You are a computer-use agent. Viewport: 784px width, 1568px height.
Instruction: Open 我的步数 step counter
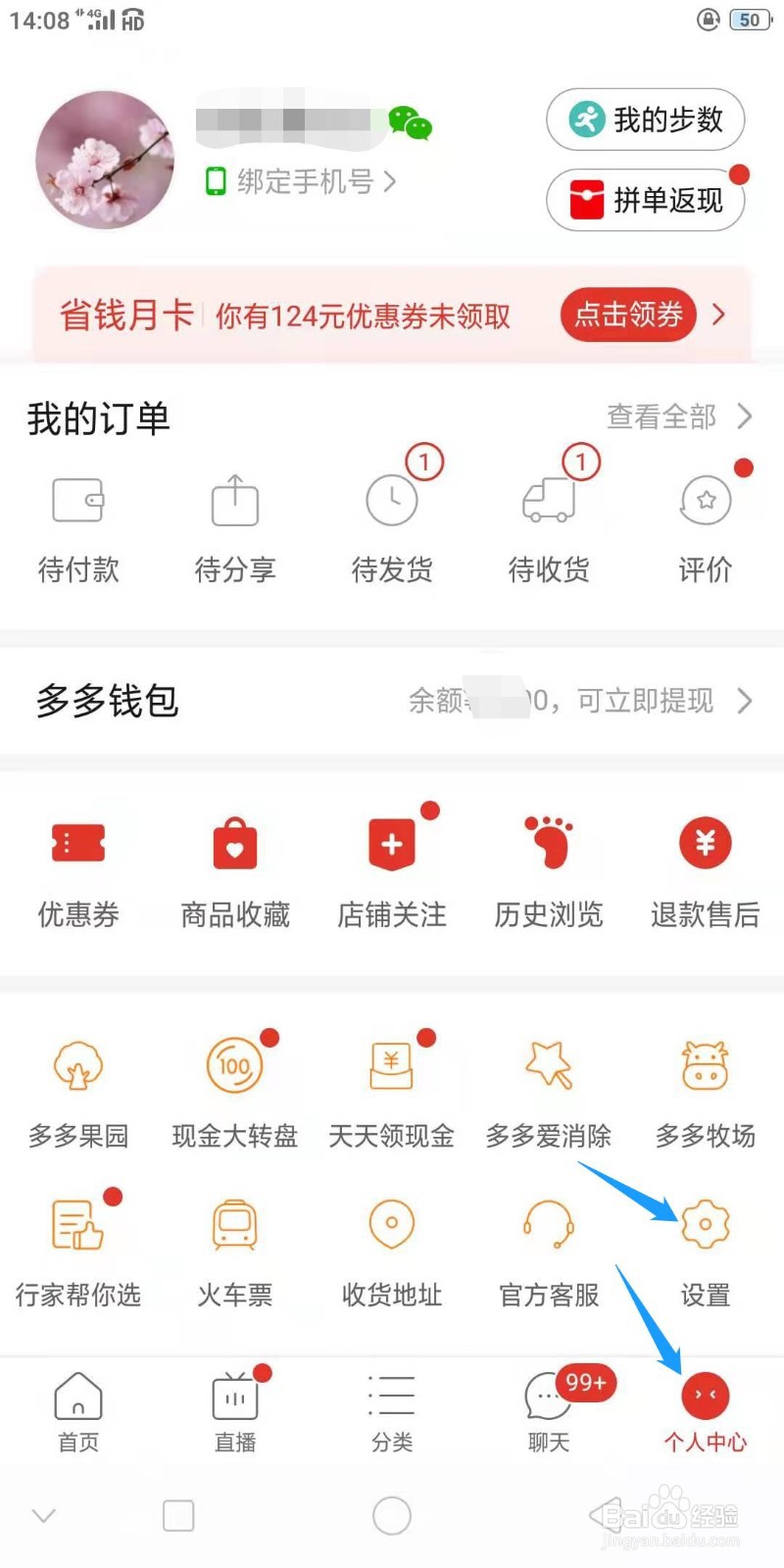pos(646,120)
